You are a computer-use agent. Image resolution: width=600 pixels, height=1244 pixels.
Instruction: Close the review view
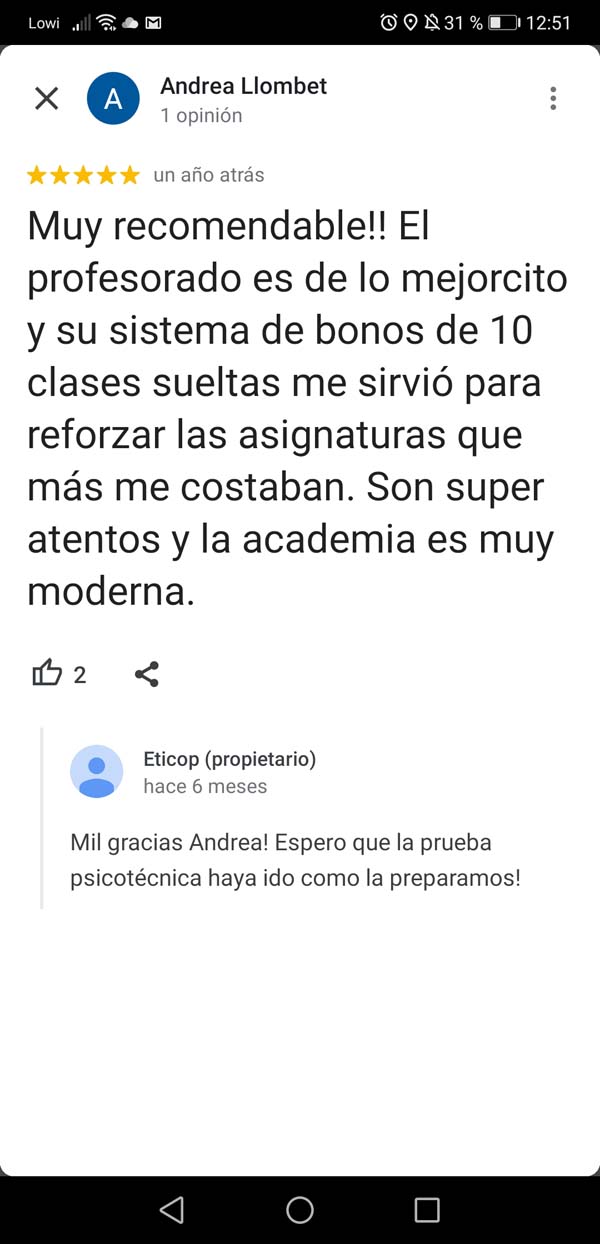(x=47, y=98)
